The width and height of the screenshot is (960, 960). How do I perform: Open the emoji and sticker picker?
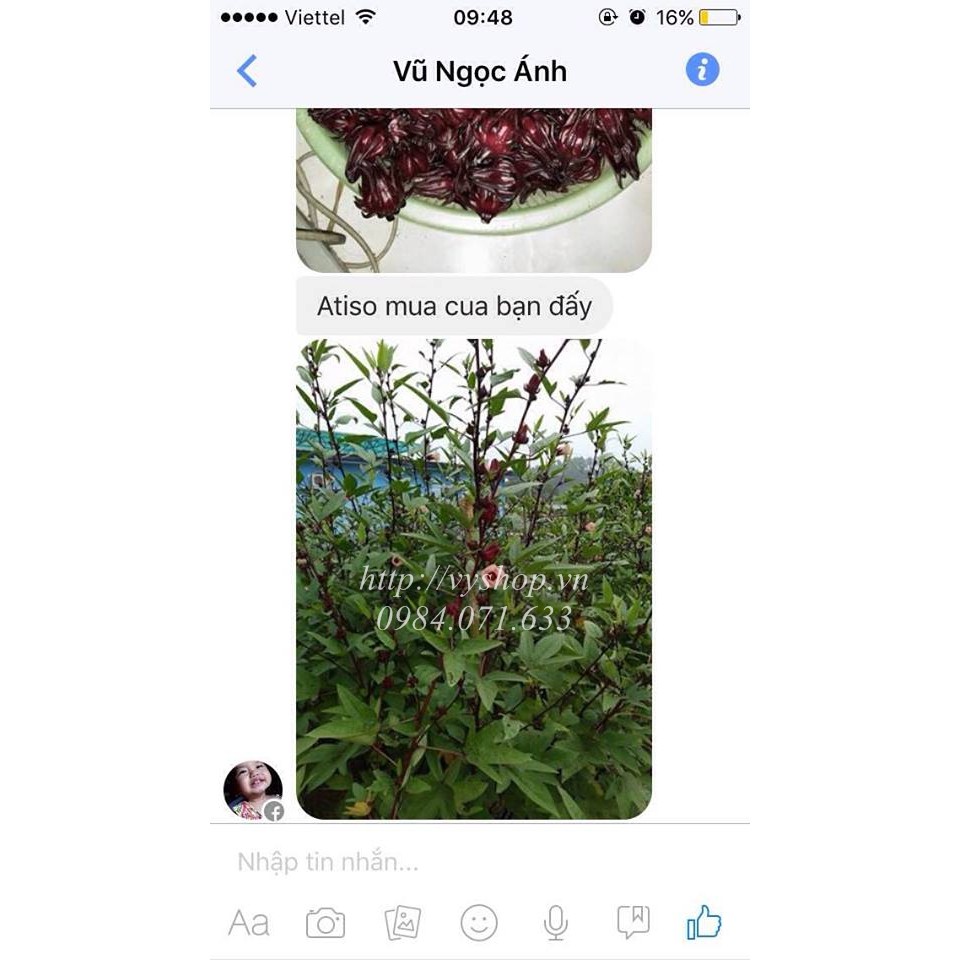pos(479,923)
